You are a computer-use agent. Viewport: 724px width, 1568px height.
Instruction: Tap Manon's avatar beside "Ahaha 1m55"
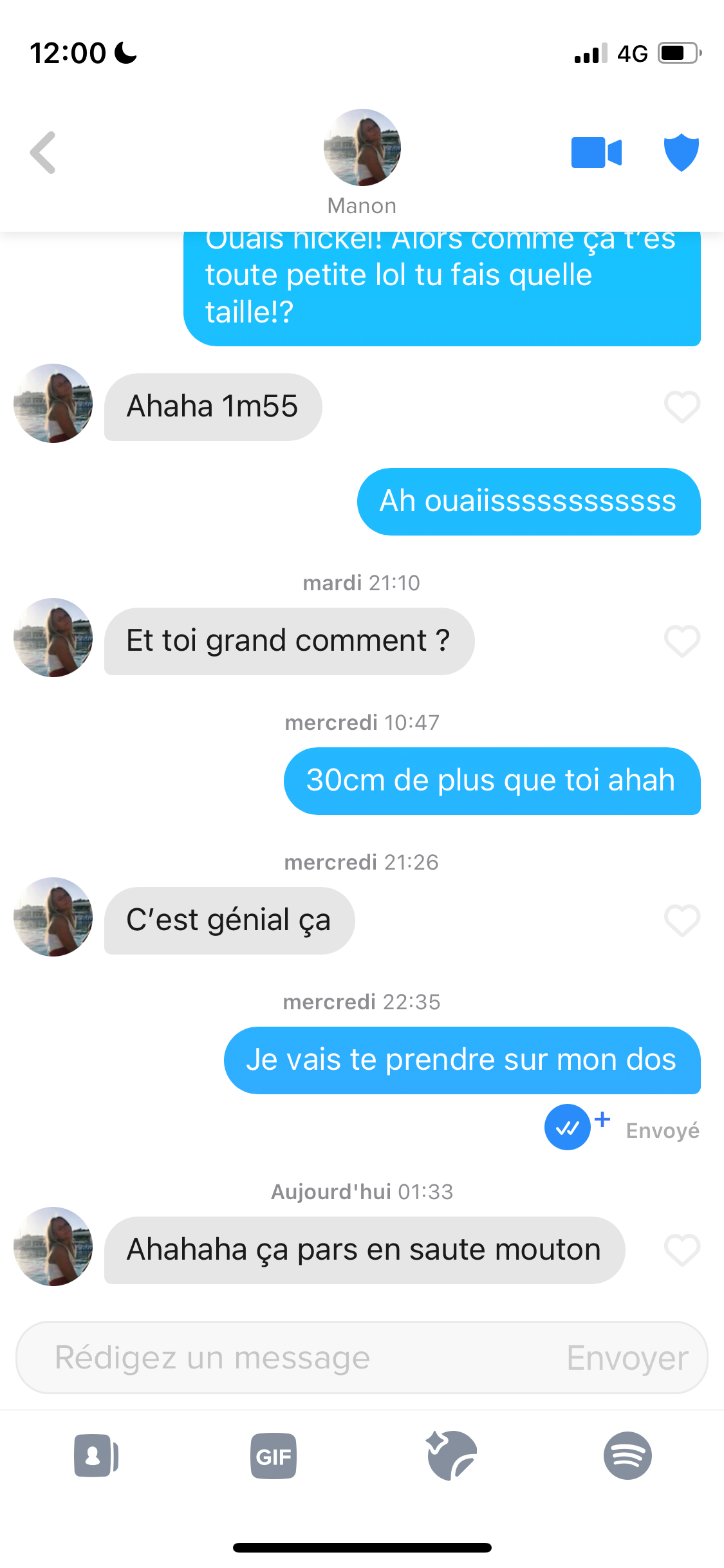point(53,404)
